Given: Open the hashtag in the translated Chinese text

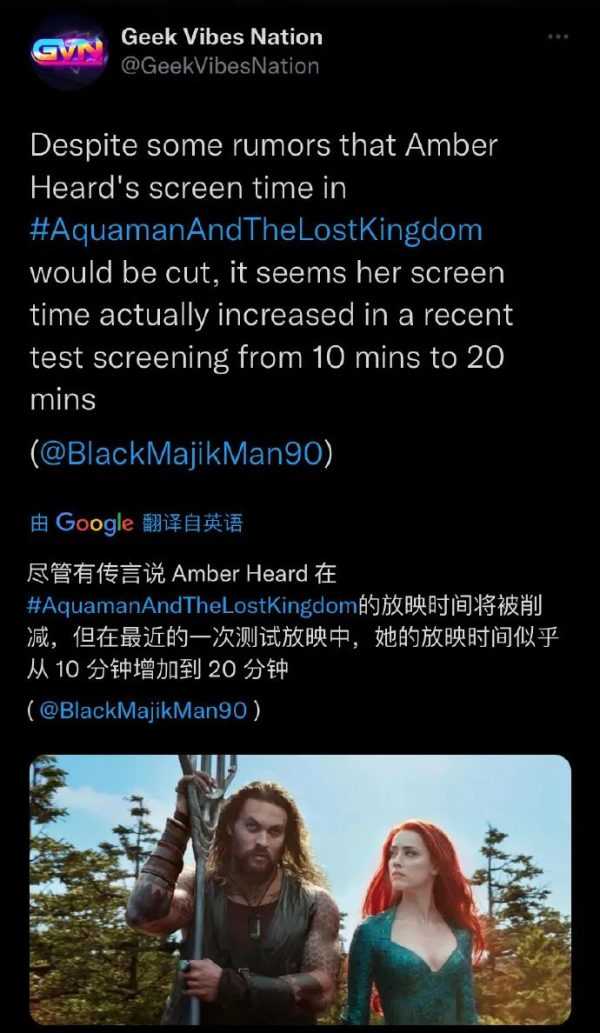Looking at the screenshot, I should pos(192,605).
